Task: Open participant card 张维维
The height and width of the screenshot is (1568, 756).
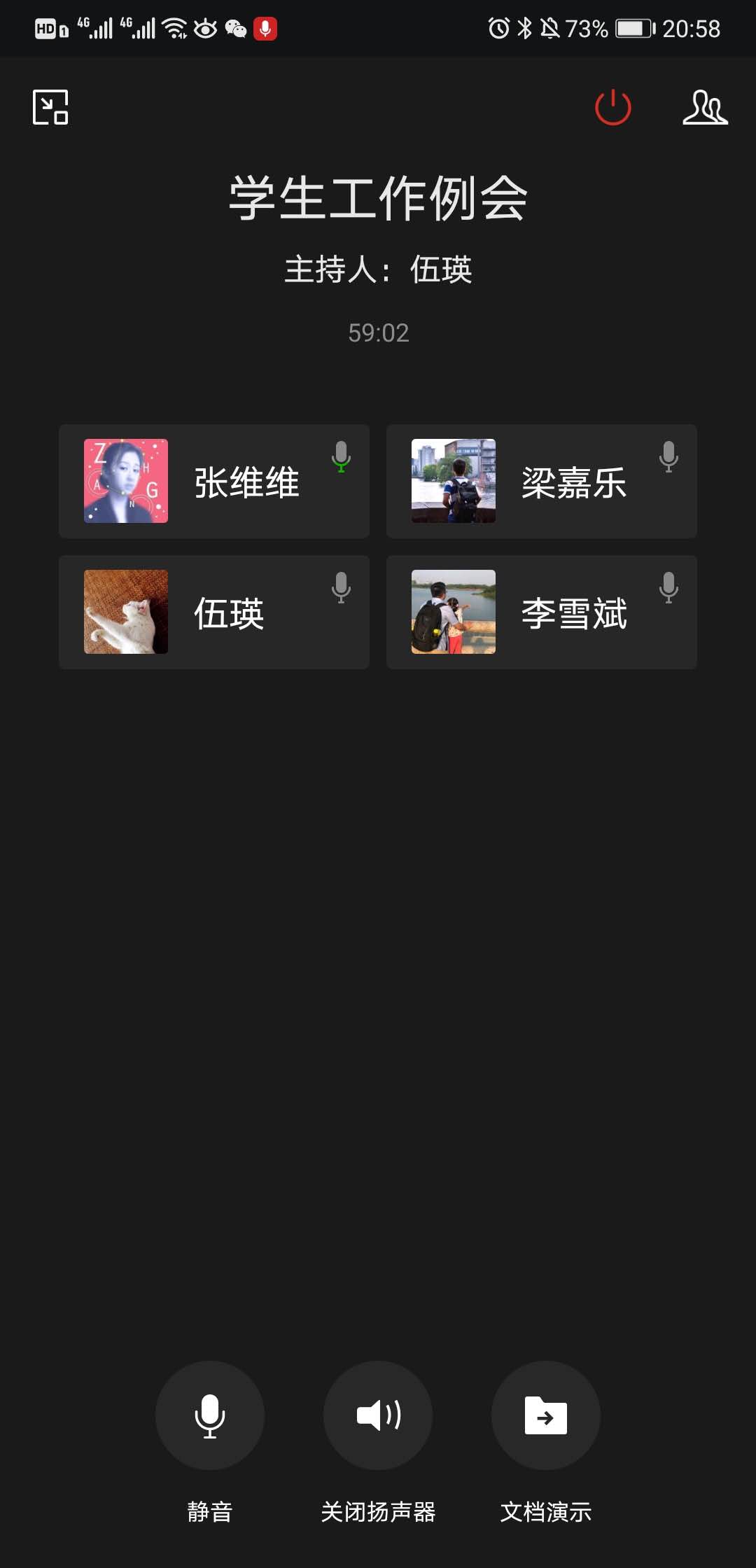Action: tap(214, 482)
